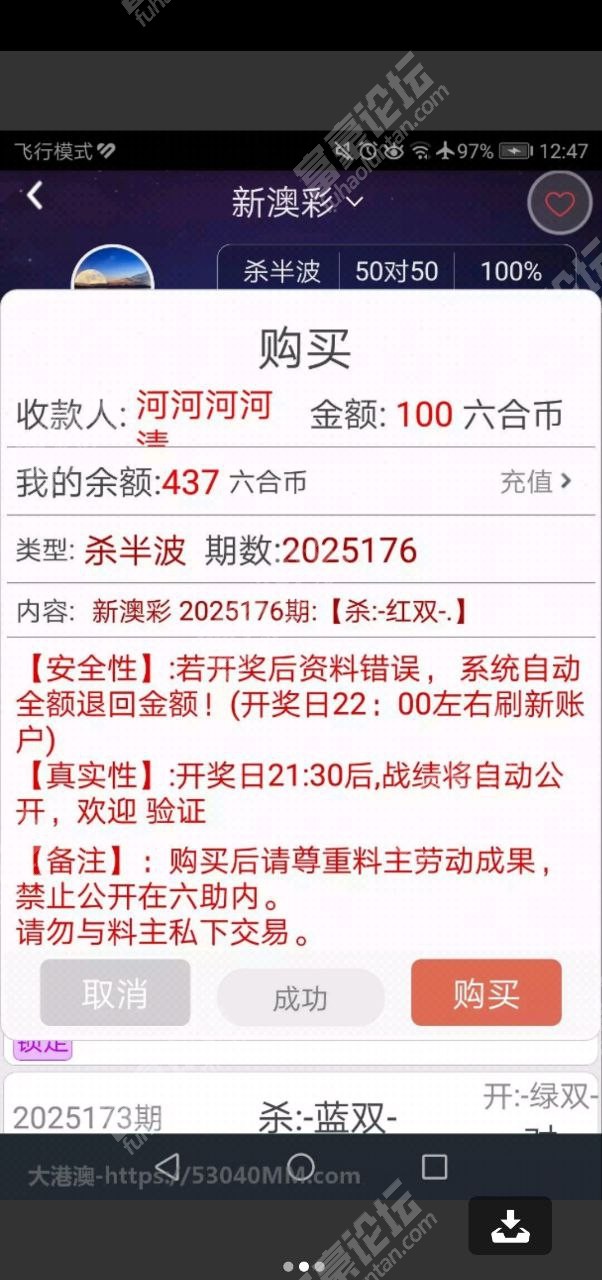This screenshot has height=1280, width=602.
Task: Open 充值 to recharge balance
Action: (537, 481)
